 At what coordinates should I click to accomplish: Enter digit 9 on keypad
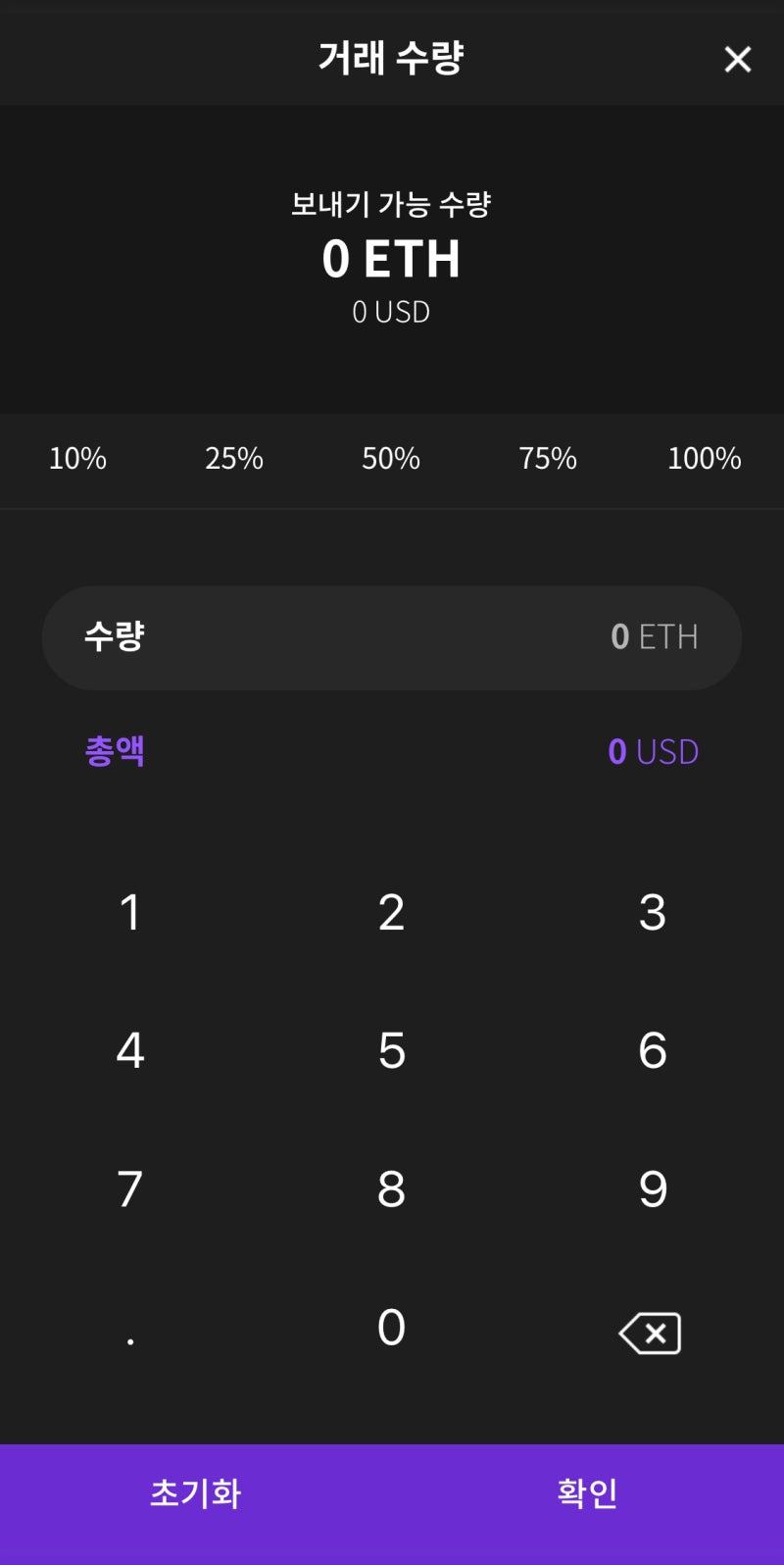(652, 1189)
